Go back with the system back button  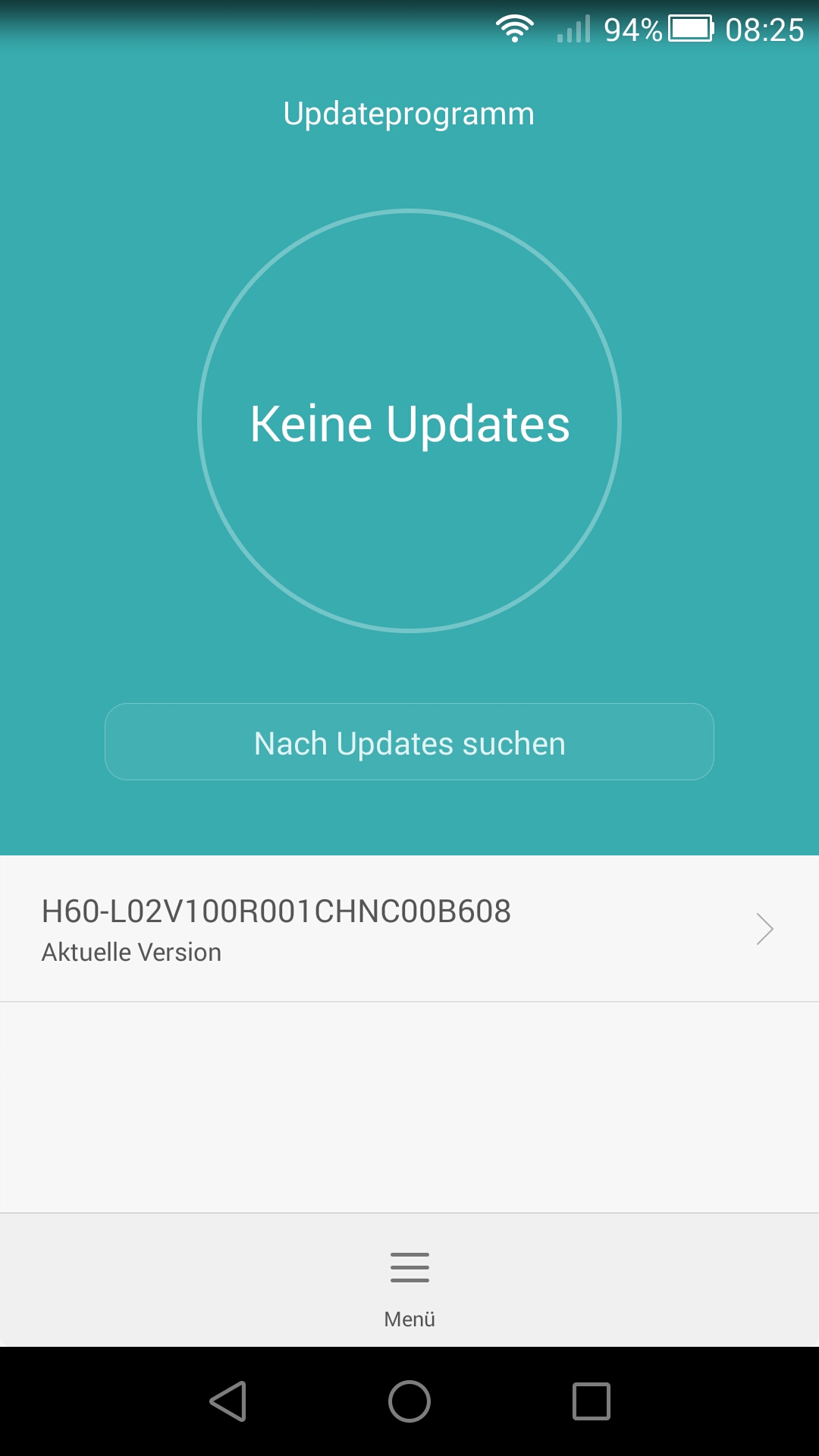227,1401
